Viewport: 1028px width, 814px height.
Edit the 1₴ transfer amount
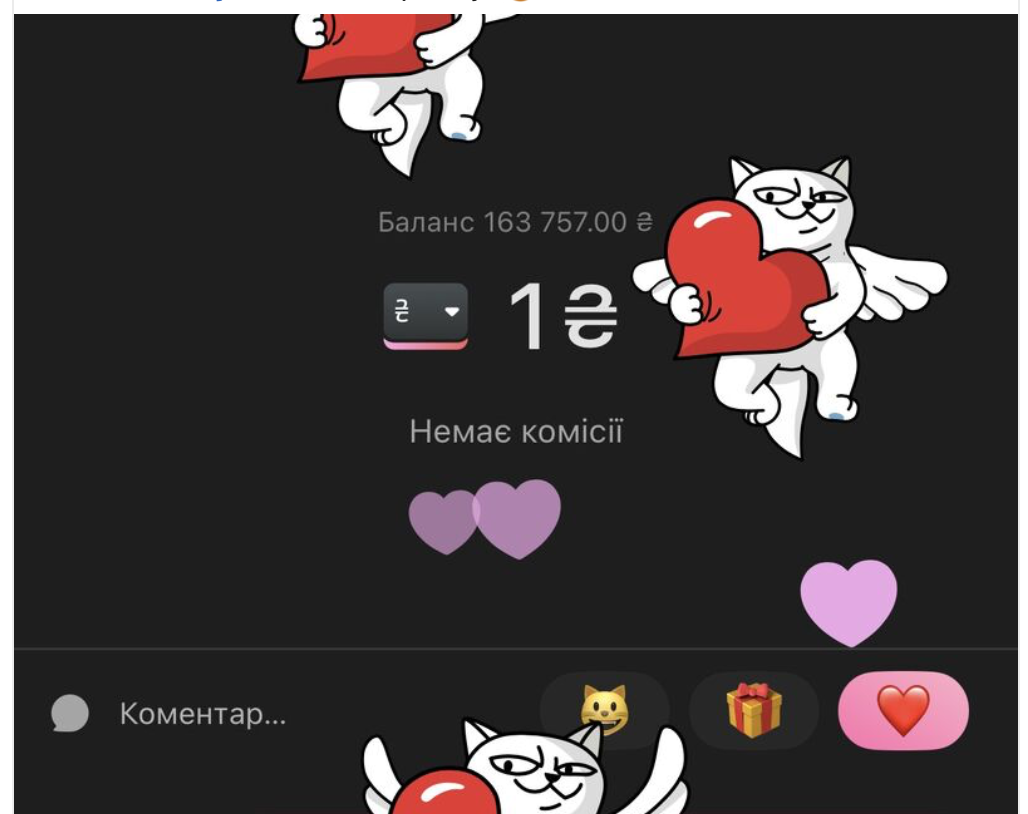[563, 318]
